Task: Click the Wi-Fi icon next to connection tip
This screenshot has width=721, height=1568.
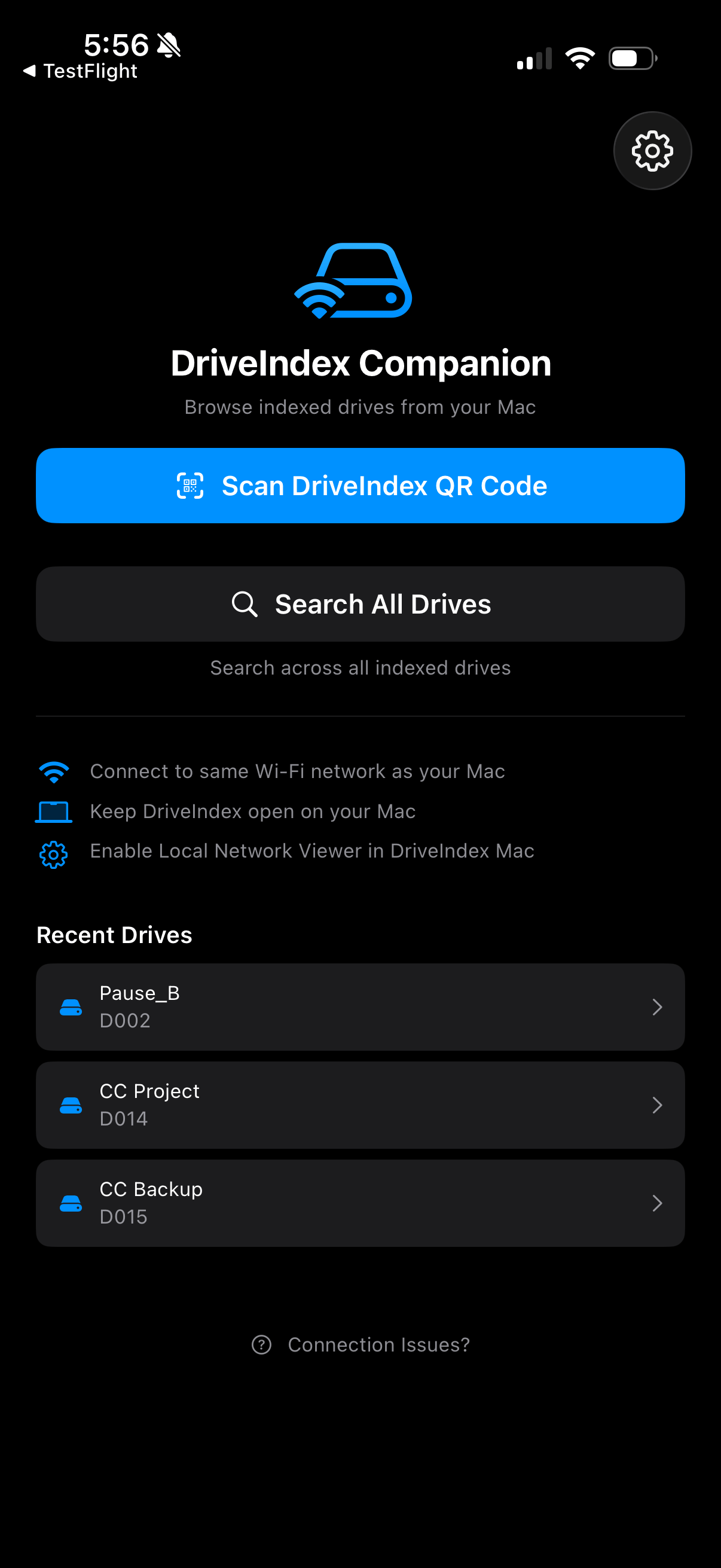Action: pyautogui.click(x=54, y=771)
